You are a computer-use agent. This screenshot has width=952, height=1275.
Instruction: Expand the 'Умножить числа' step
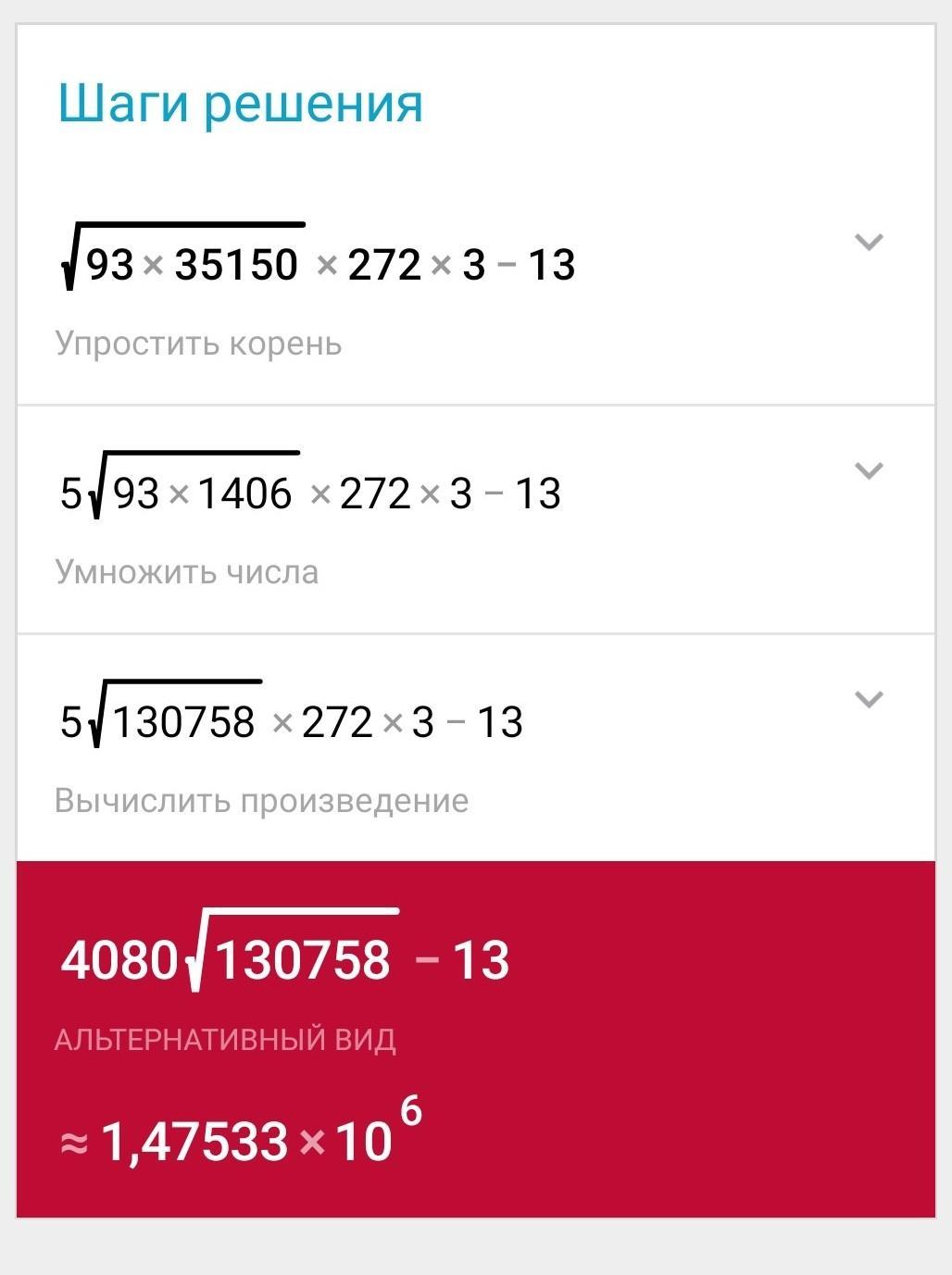[868, 470]
